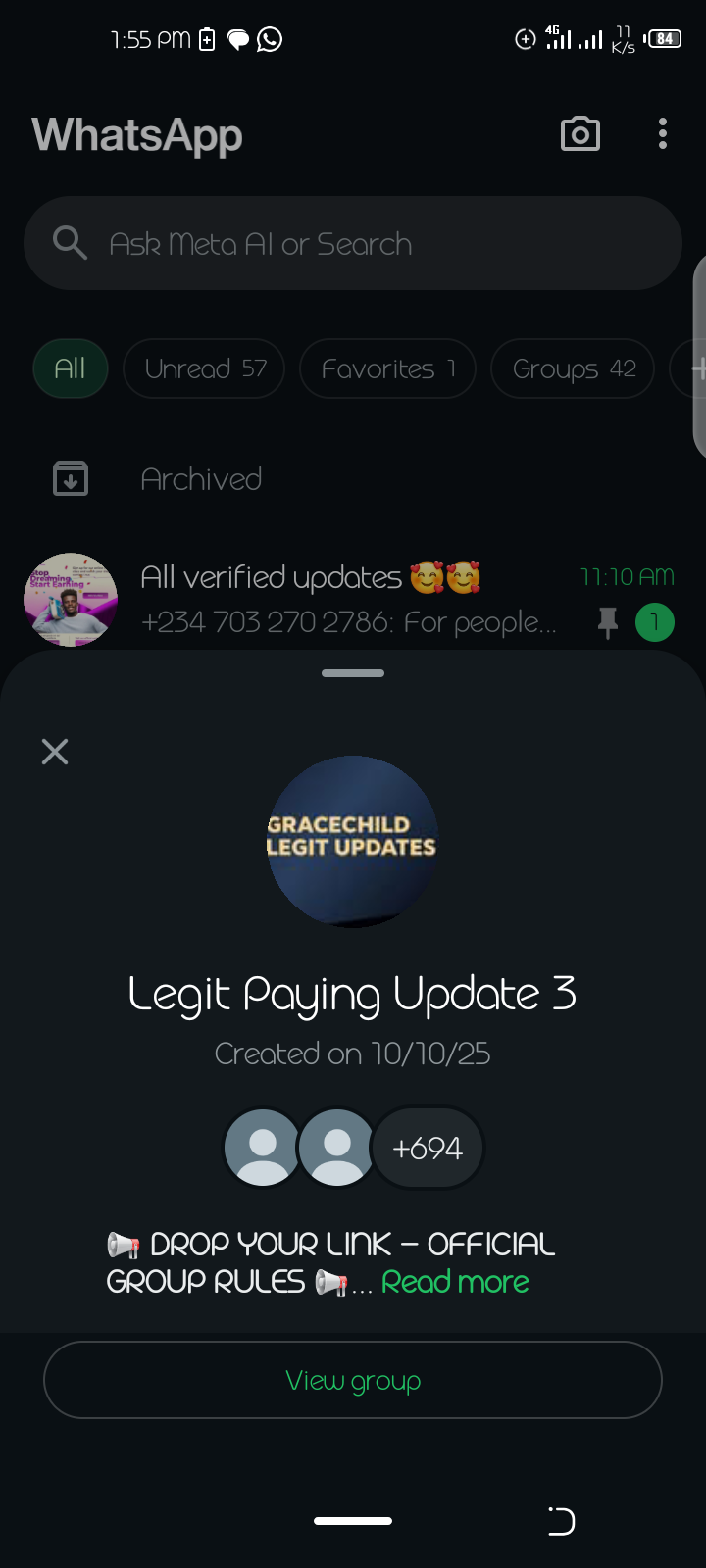Select the All filter chip
Image resolution: width=706 pixels, height=1568 pixels.
point(70,368)
